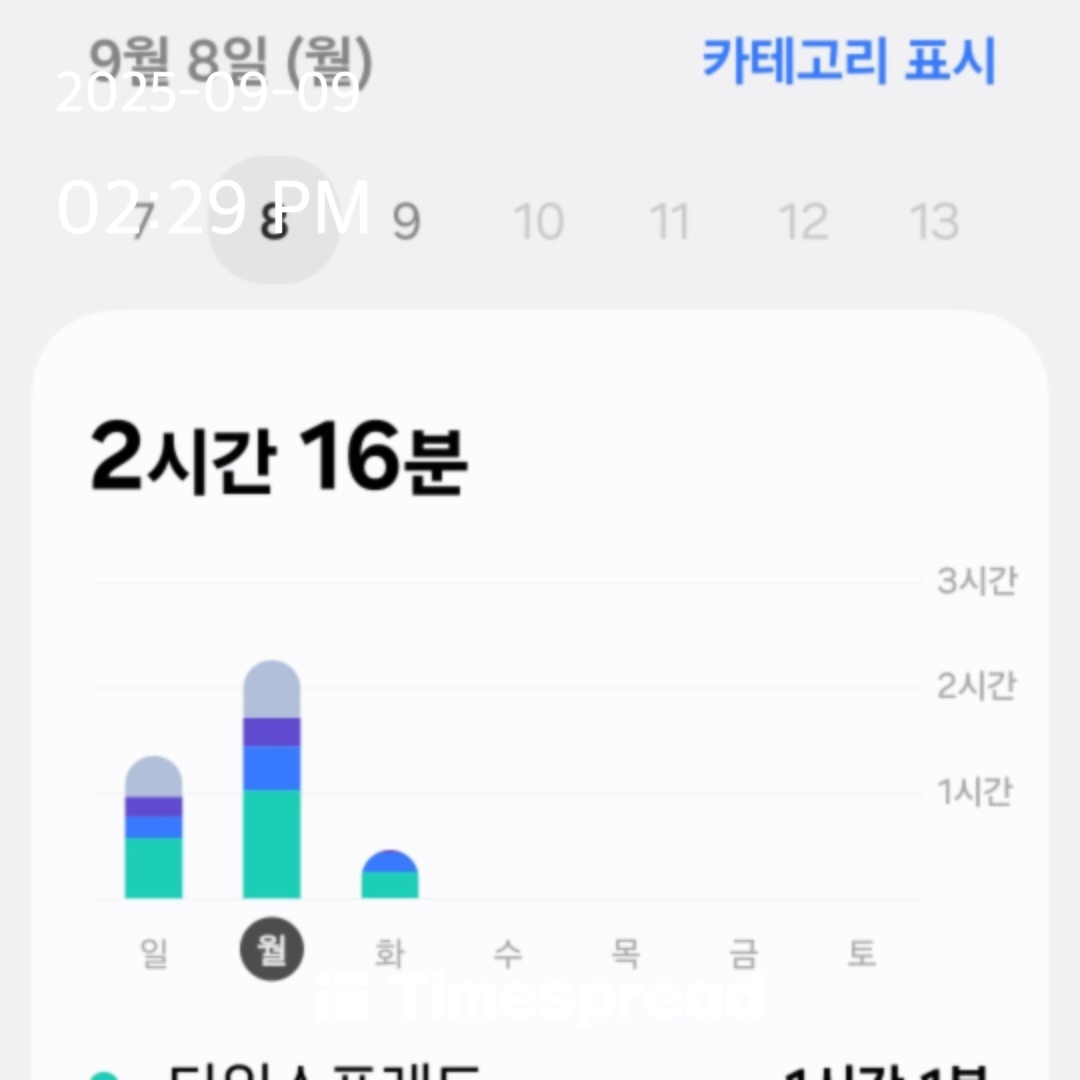Tap Monday's (월) usage bar in chart
Screen dimensions: 1080x1080
click(x=271, y=780)
